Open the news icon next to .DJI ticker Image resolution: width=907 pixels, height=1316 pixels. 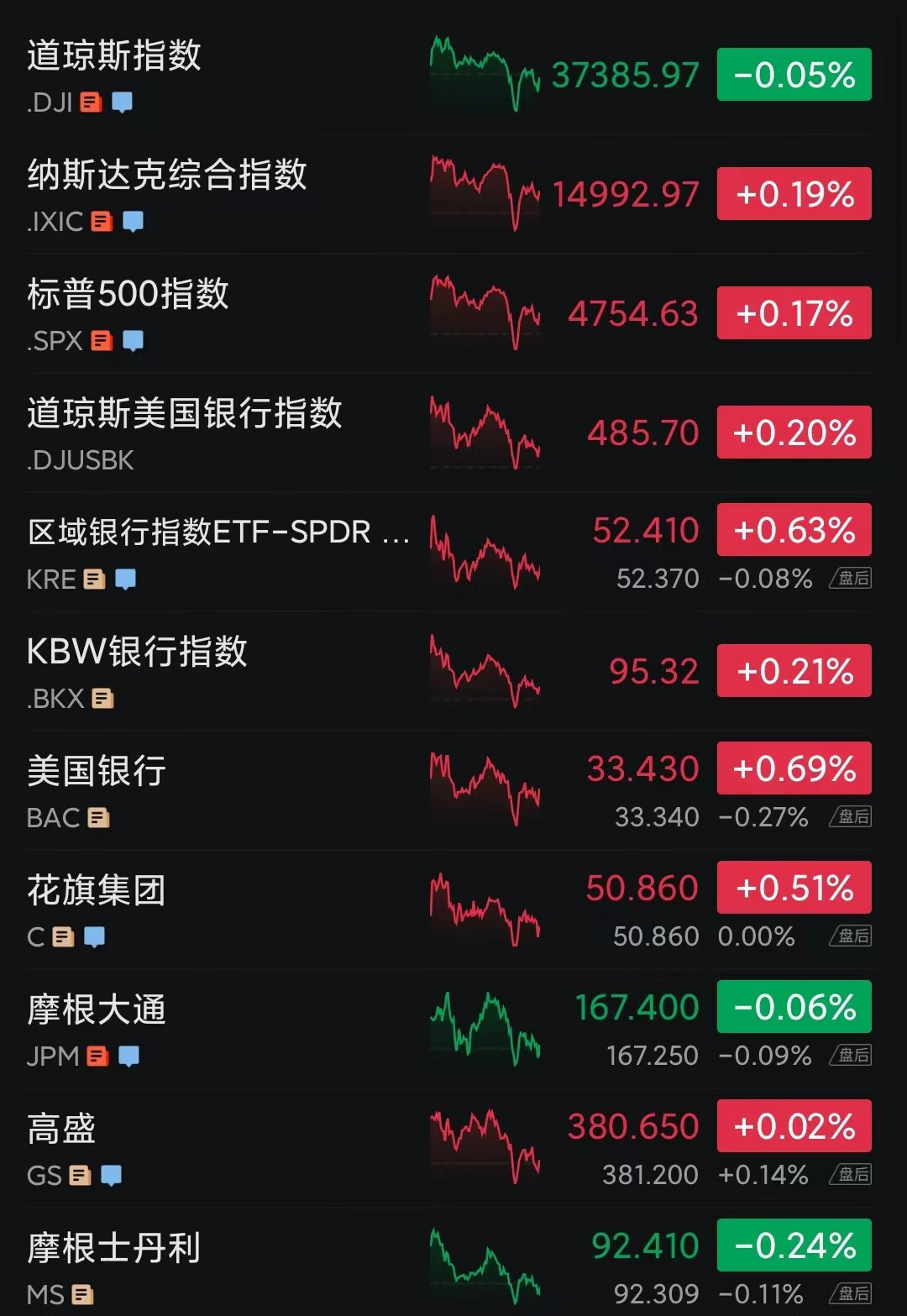click(89, 102)
